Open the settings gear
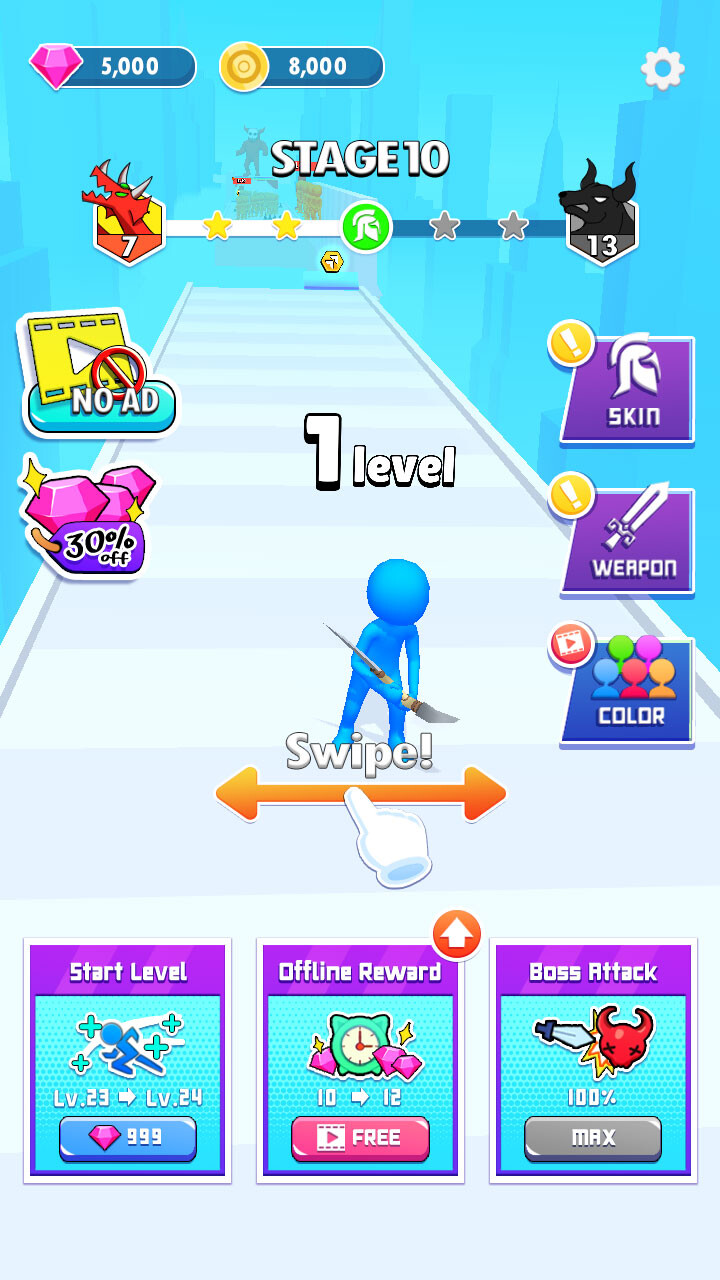 [662, 69]
